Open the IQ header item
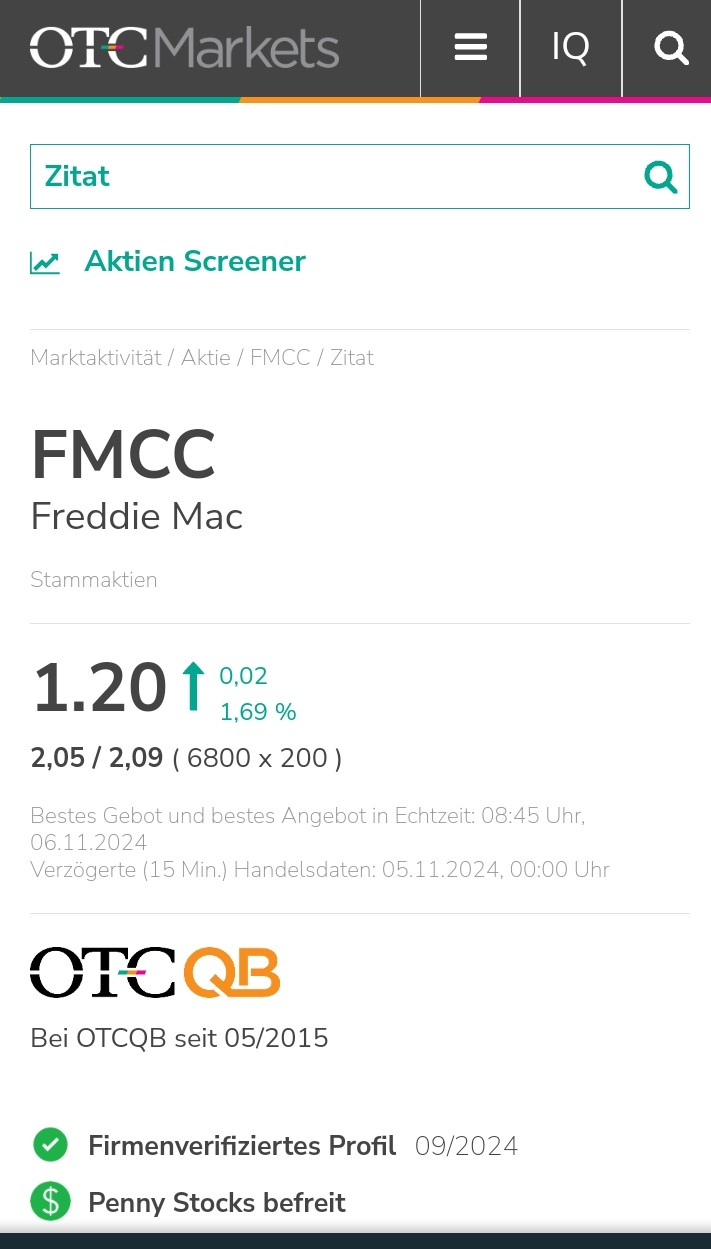711x1249 pixels. (571, 47)
